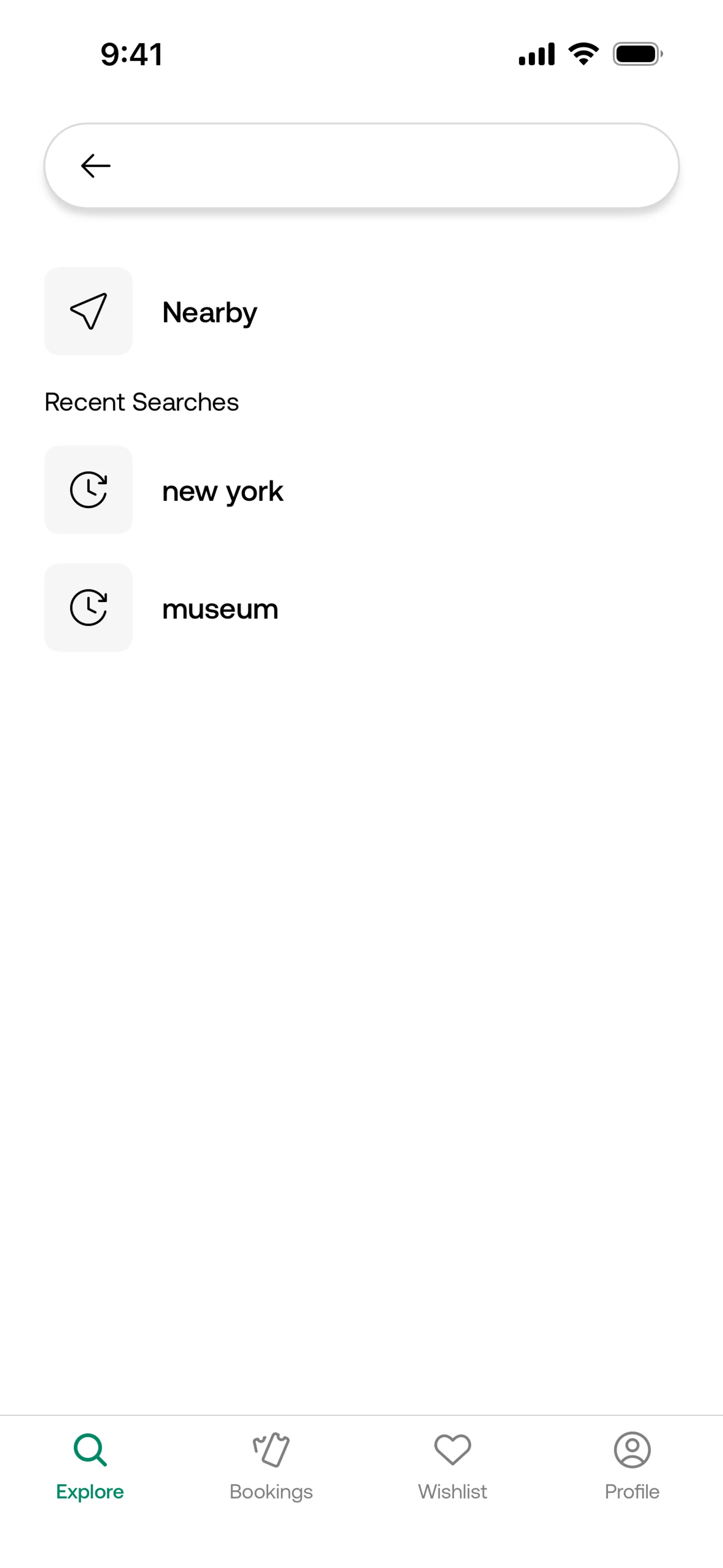
Task: Open recent search "museum"
Action: pyautogui.click(x=220, y=608)
